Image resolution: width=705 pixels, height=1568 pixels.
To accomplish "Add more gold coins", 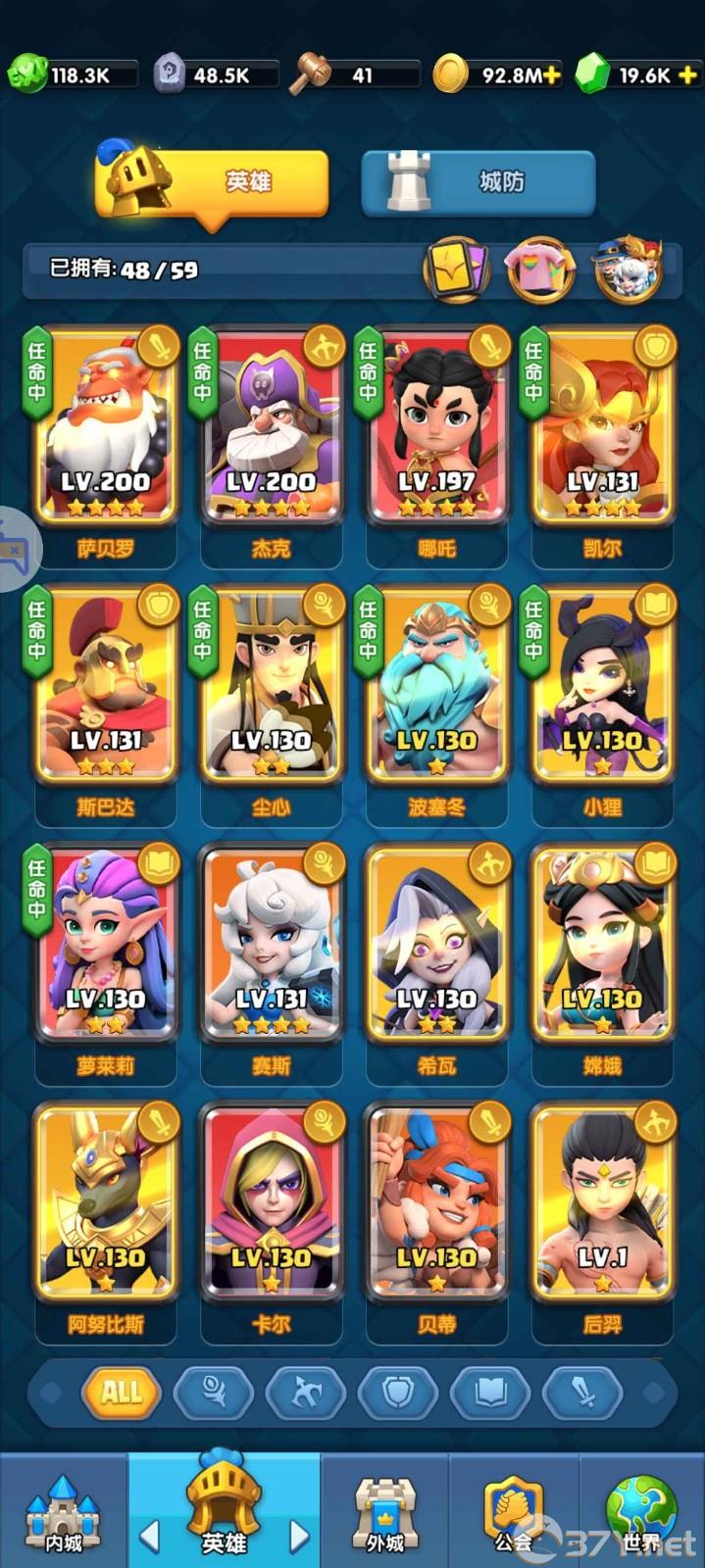I will pos(551,74).
